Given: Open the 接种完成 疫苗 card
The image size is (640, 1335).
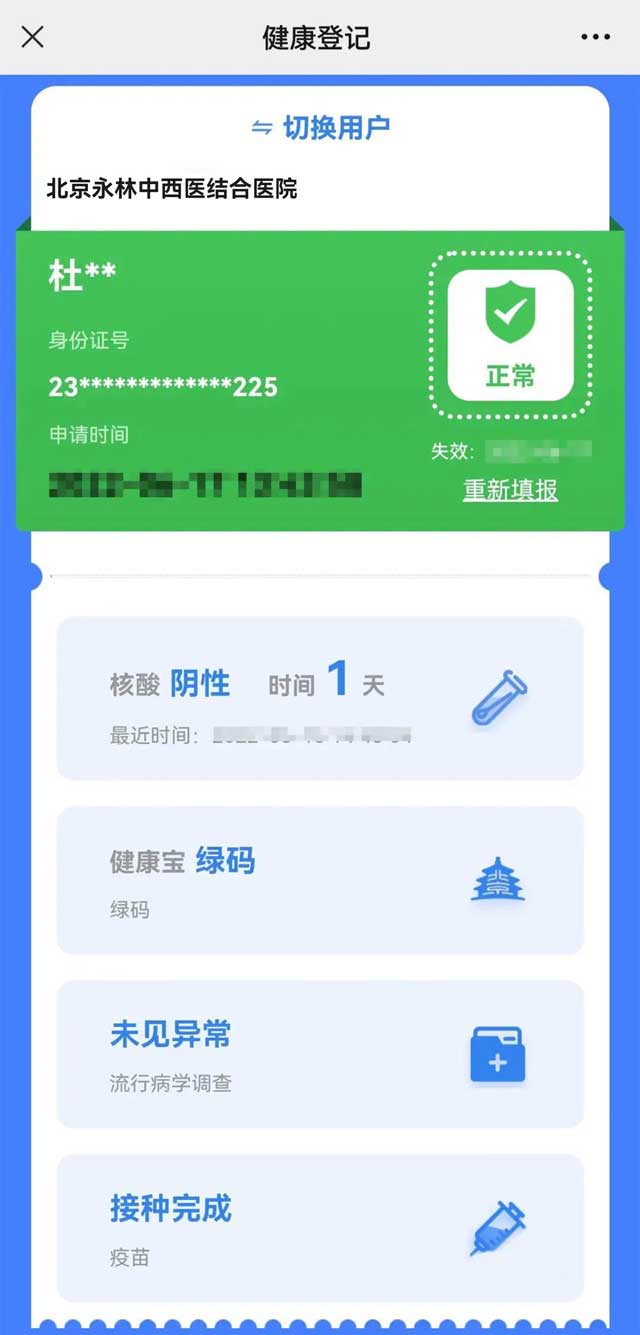Looking at the screenshot, I should tap(320, 1227).
